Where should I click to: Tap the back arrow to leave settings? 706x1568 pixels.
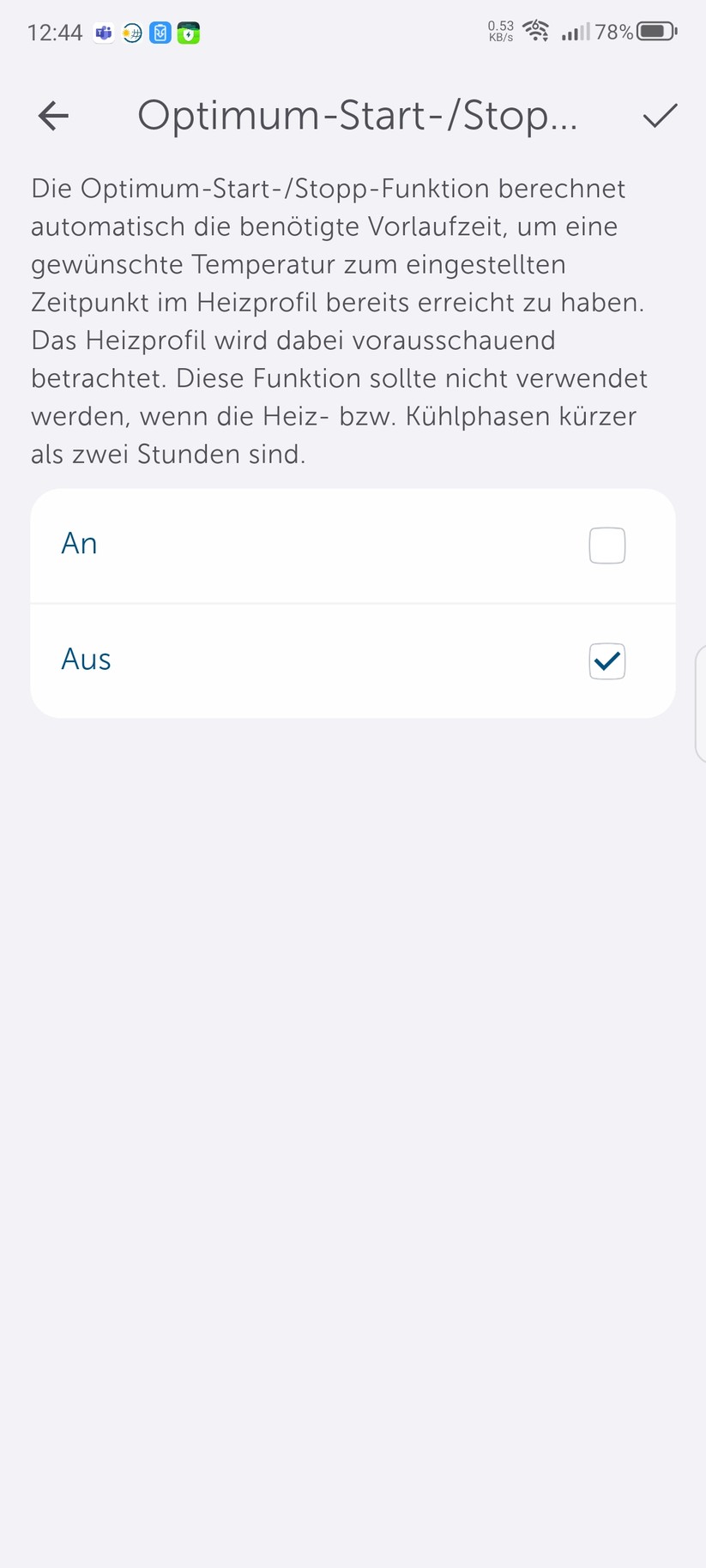(x=52, y=116)
